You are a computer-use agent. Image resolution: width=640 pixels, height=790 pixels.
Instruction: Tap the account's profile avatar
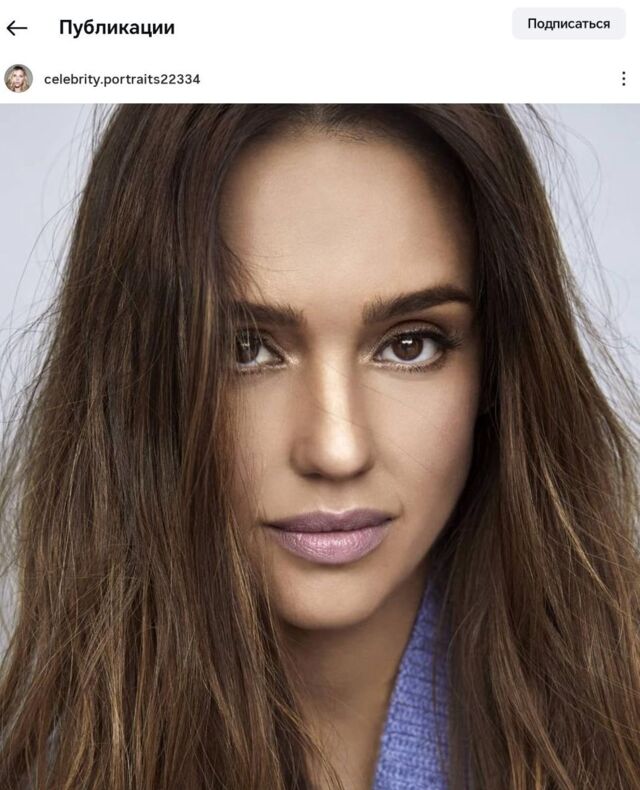click(19, 79)
